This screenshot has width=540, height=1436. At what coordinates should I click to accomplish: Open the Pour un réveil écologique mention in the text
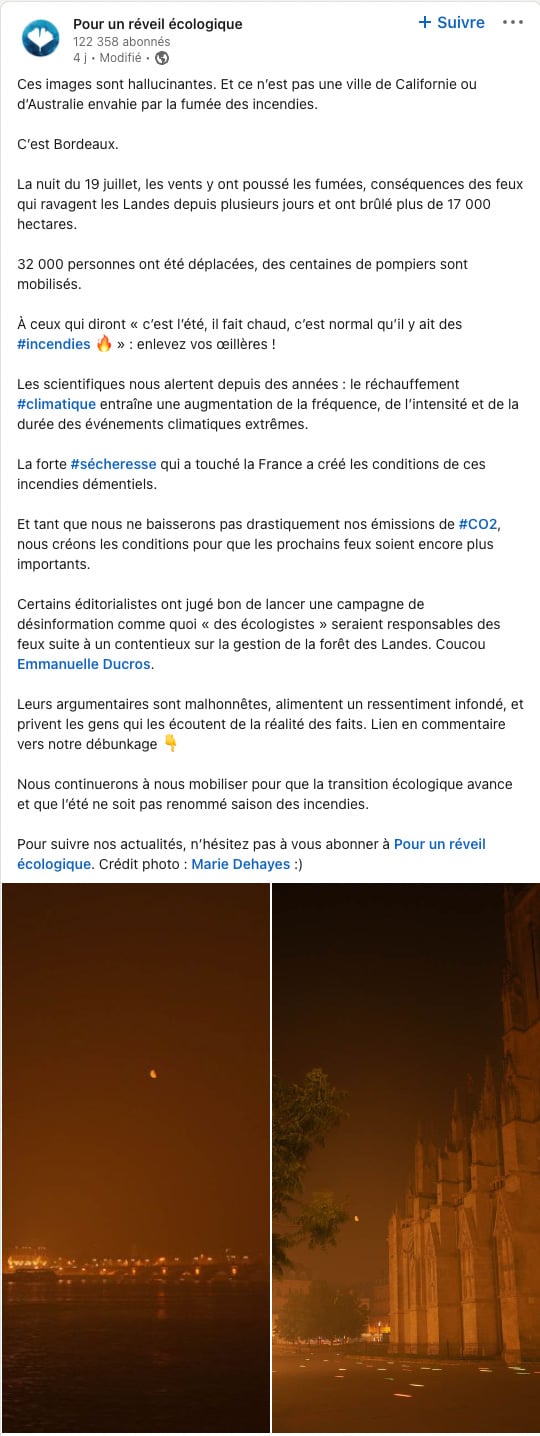pos(251,854)
